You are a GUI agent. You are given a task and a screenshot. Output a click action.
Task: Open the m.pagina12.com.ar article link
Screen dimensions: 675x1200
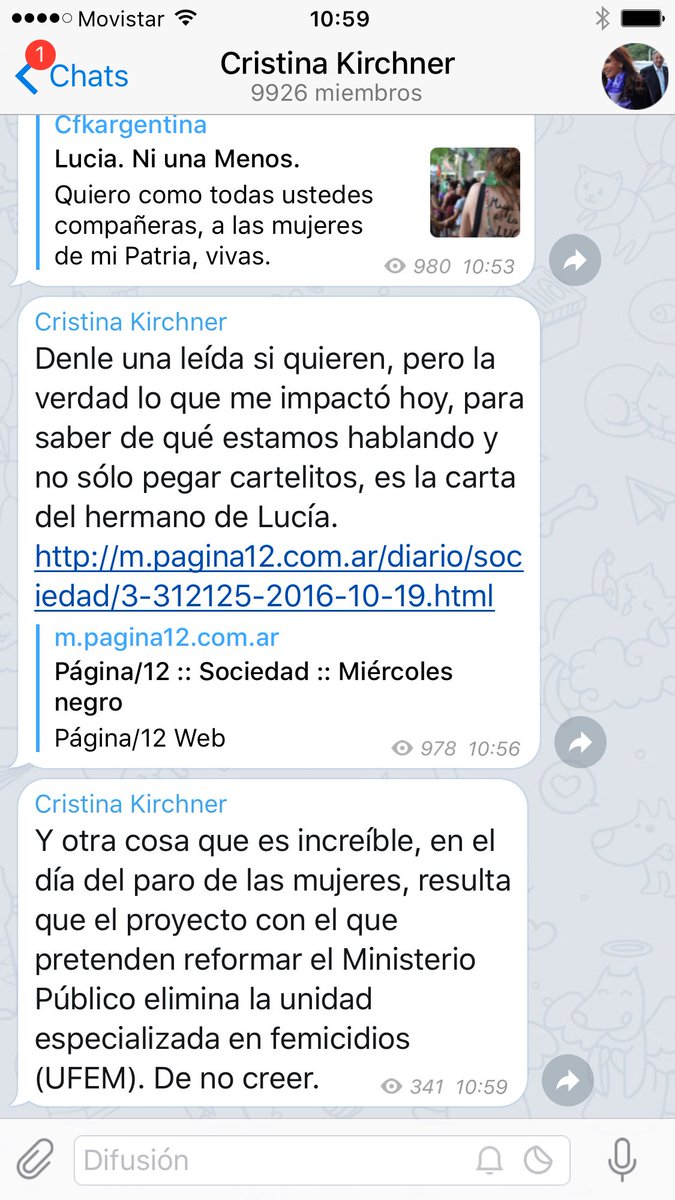click(x=278, y=576)
